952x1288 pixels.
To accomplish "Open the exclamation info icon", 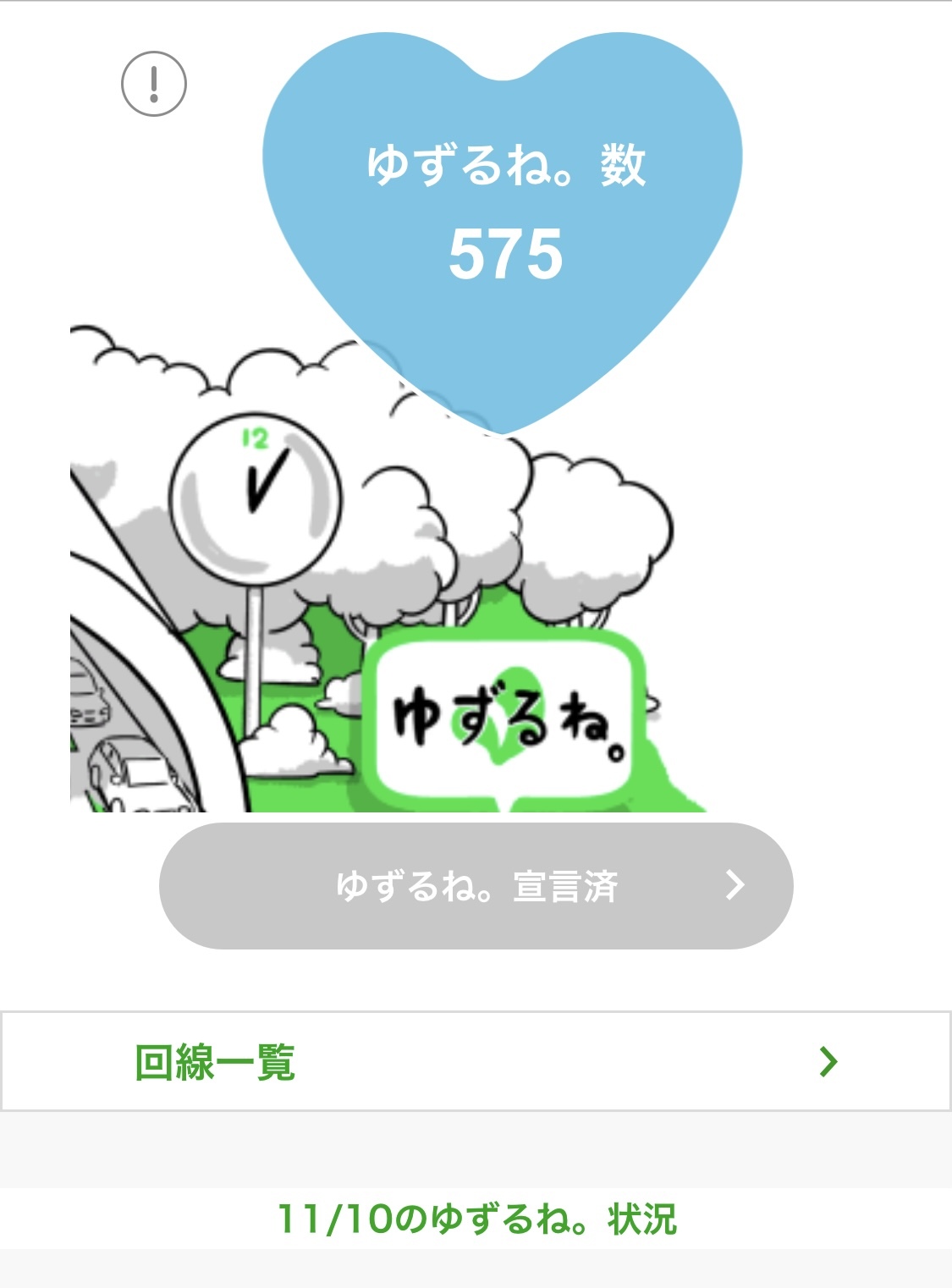I will click(154, 84).
